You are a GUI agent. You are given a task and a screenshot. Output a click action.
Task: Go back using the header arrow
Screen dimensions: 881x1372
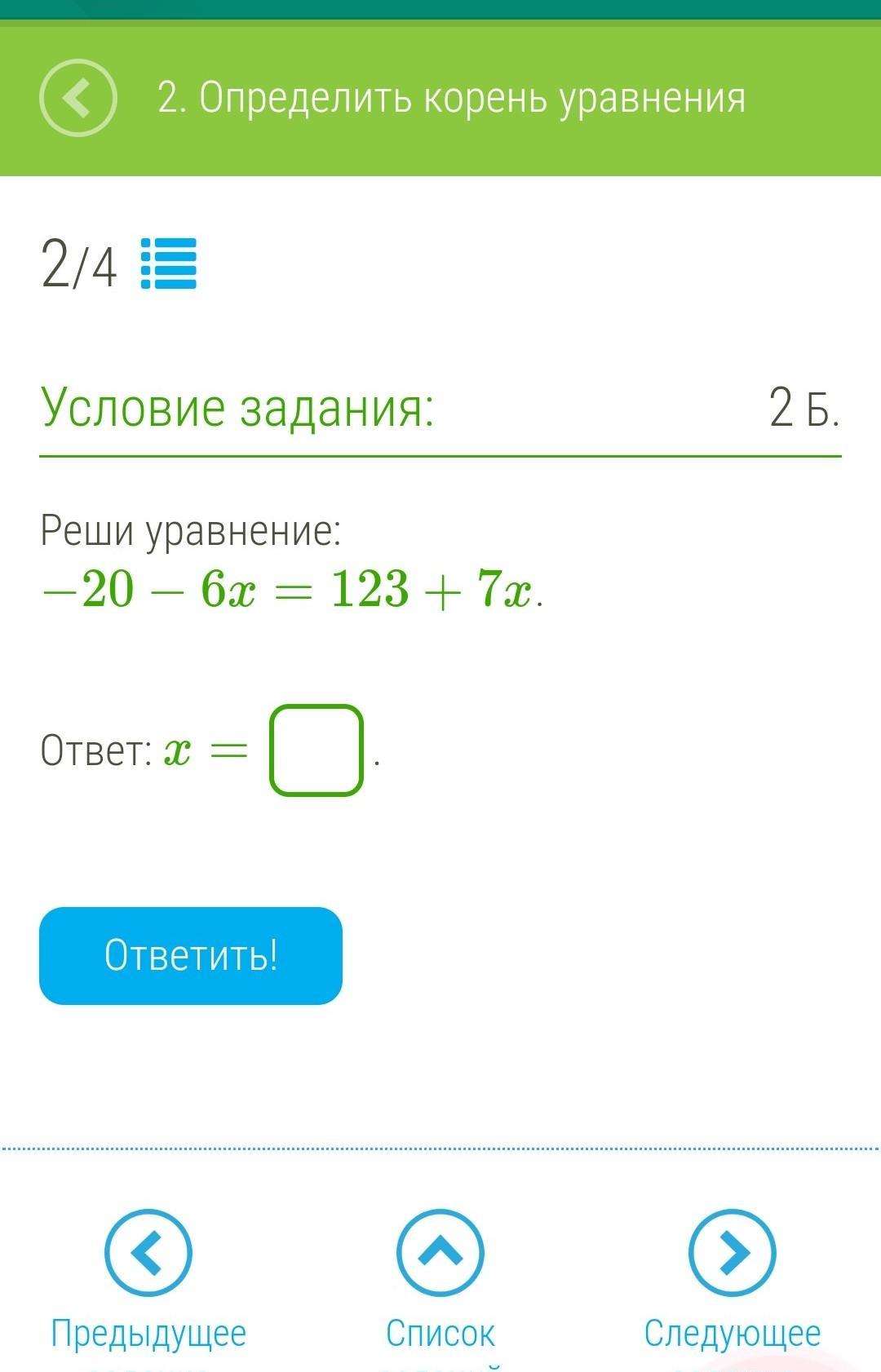pyautogui.click(x=78, y=98)
